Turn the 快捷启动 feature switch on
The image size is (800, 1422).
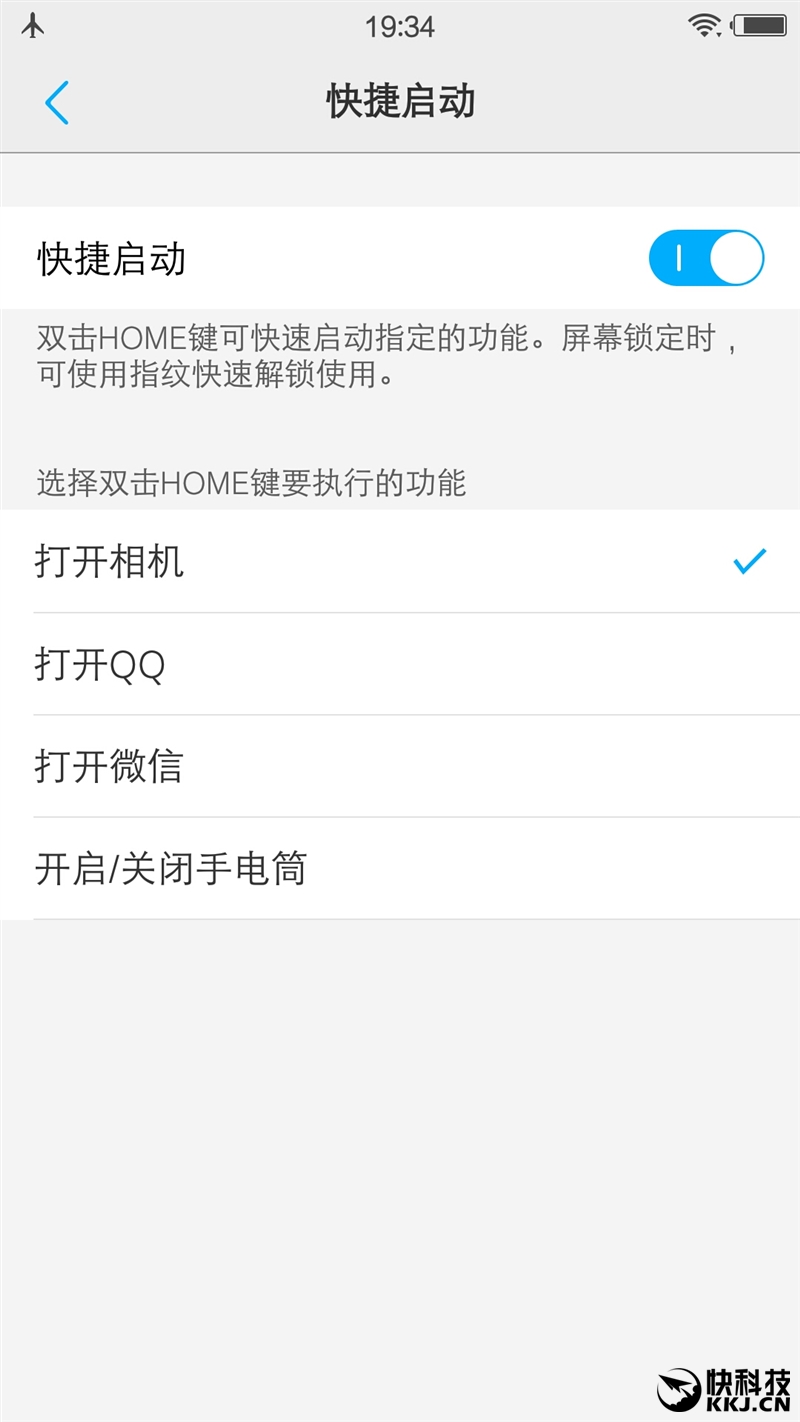coord(706,257)
